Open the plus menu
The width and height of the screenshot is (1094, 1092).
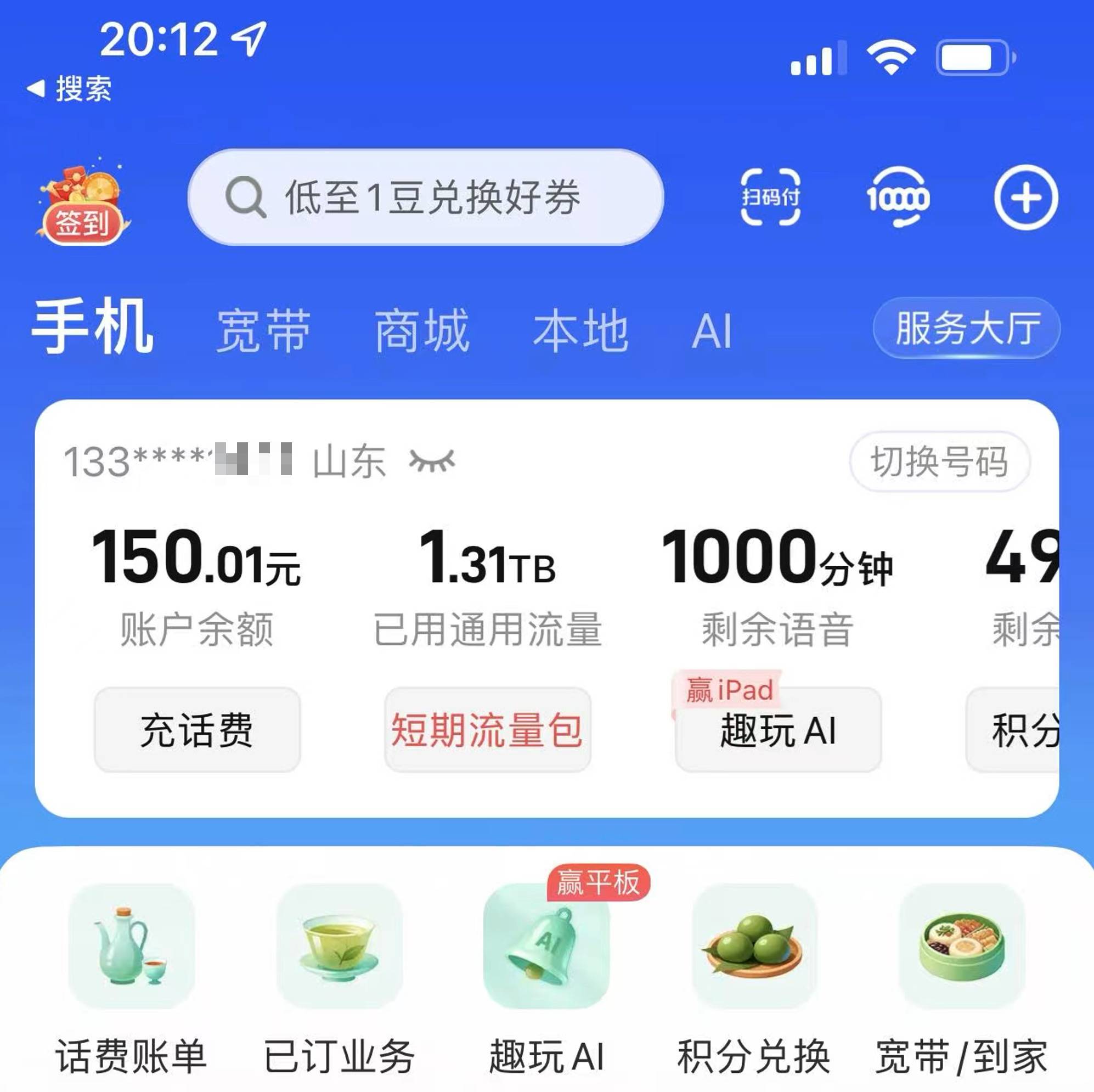[x=1025, y=198]
